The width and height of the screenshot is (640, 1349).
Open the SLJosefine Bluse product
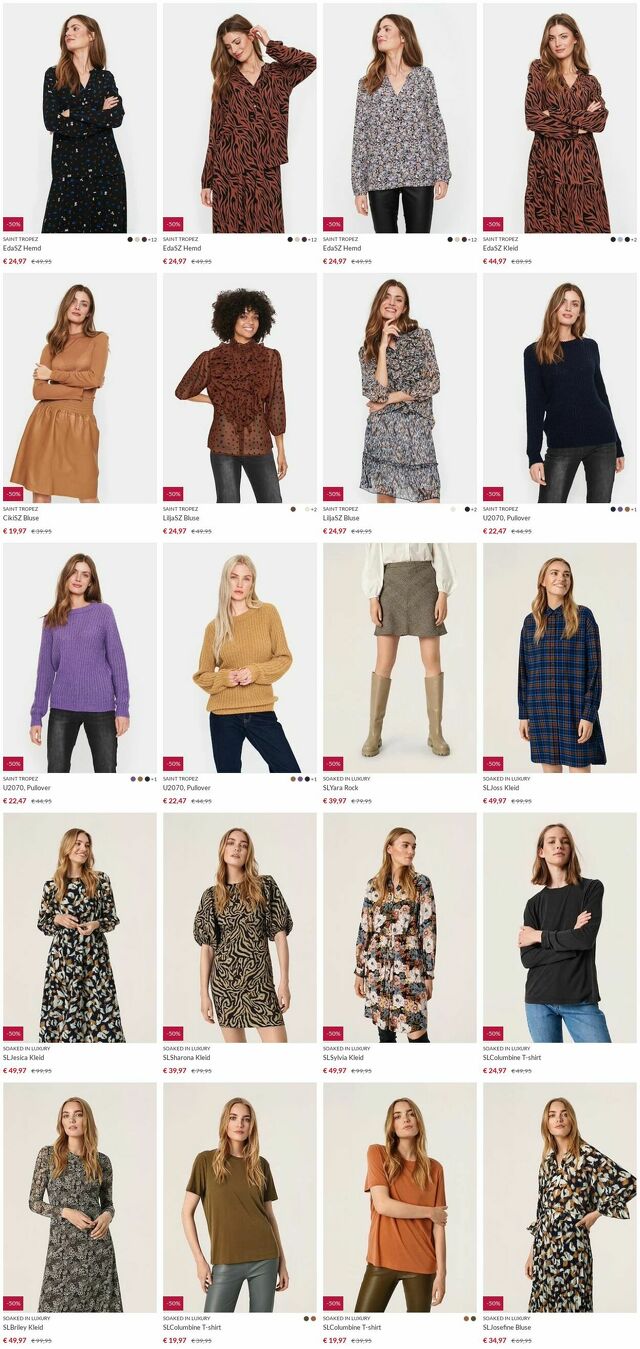pyautogui.click(x=559, y=1198)
